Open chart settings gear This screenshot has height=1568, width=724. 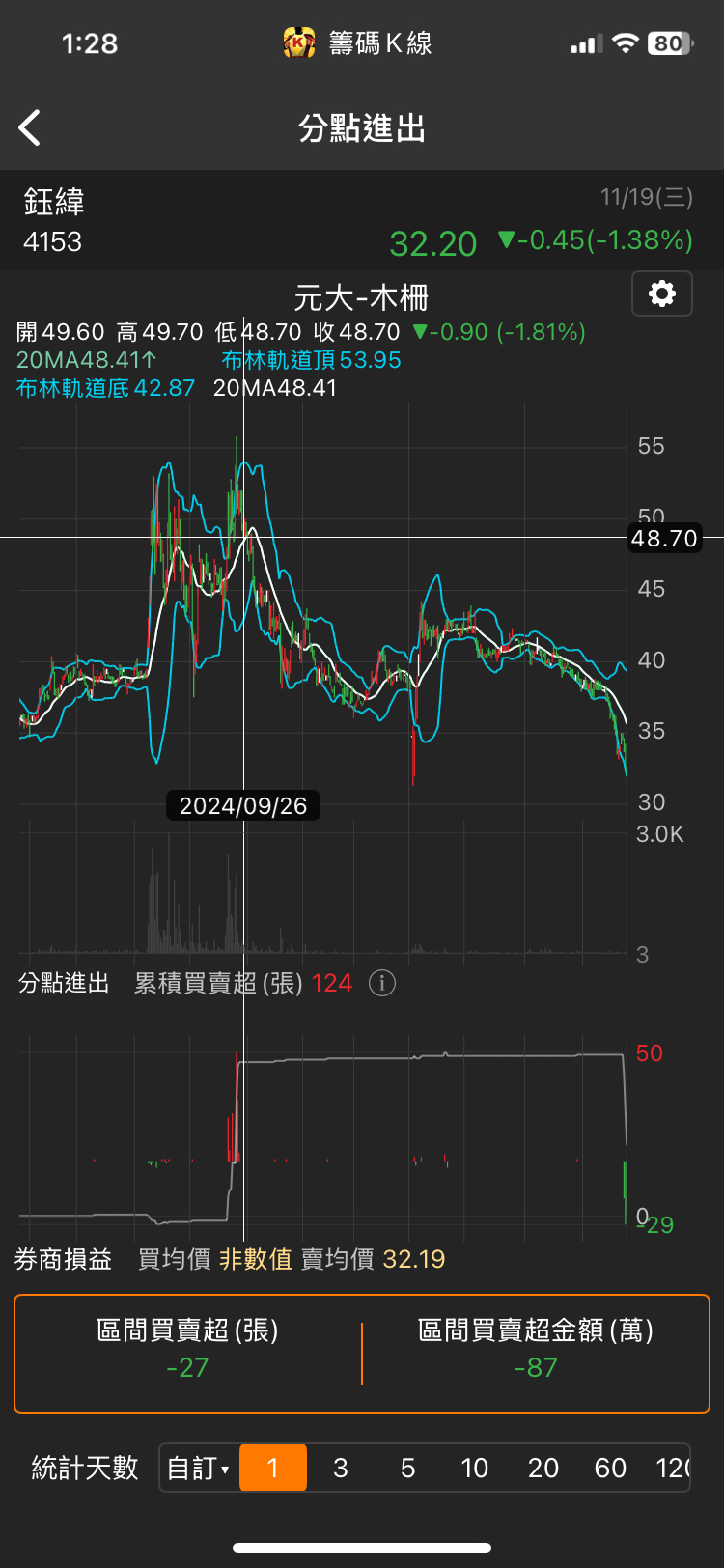[661, 294]
